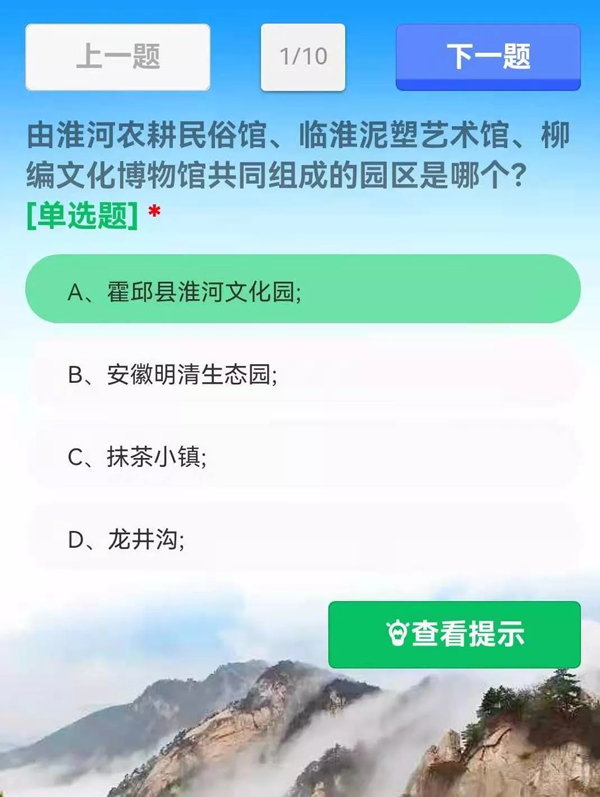Select answer A 霍邱县淮河文化园
Screen dimensions: 600x797
(x=302, y=290)
